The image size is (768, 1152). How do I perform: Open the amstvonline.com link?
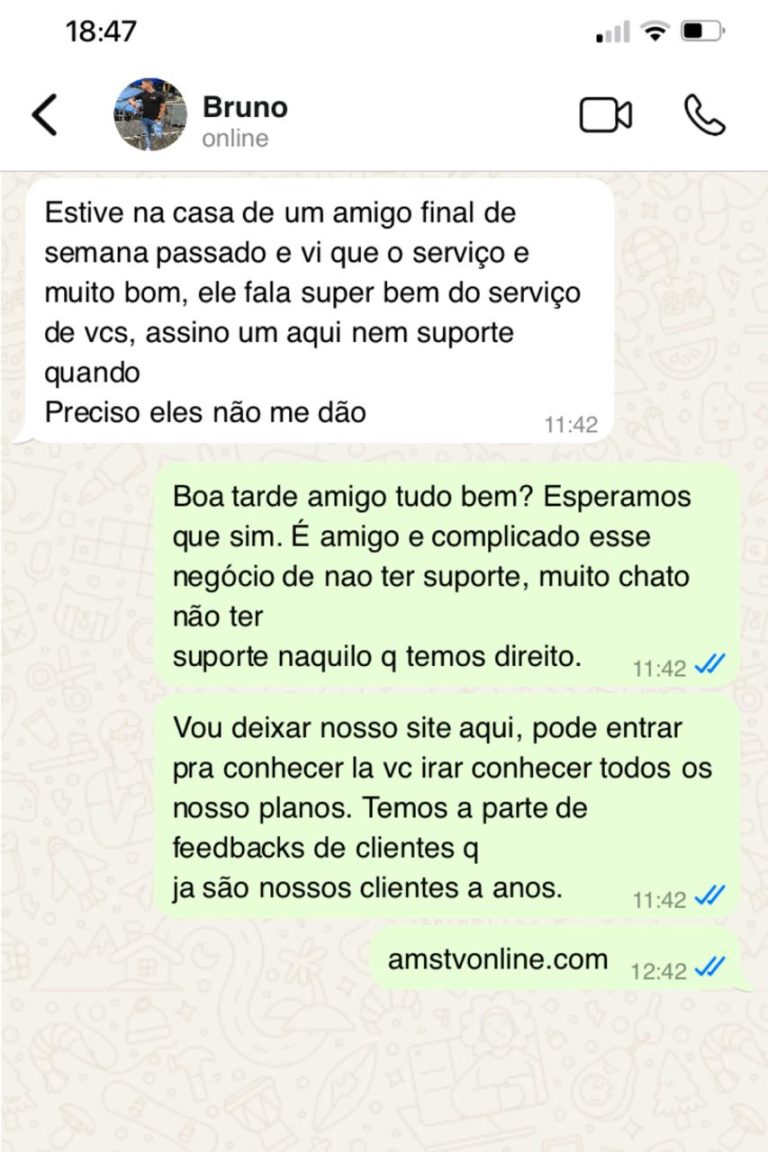point(497,960)
